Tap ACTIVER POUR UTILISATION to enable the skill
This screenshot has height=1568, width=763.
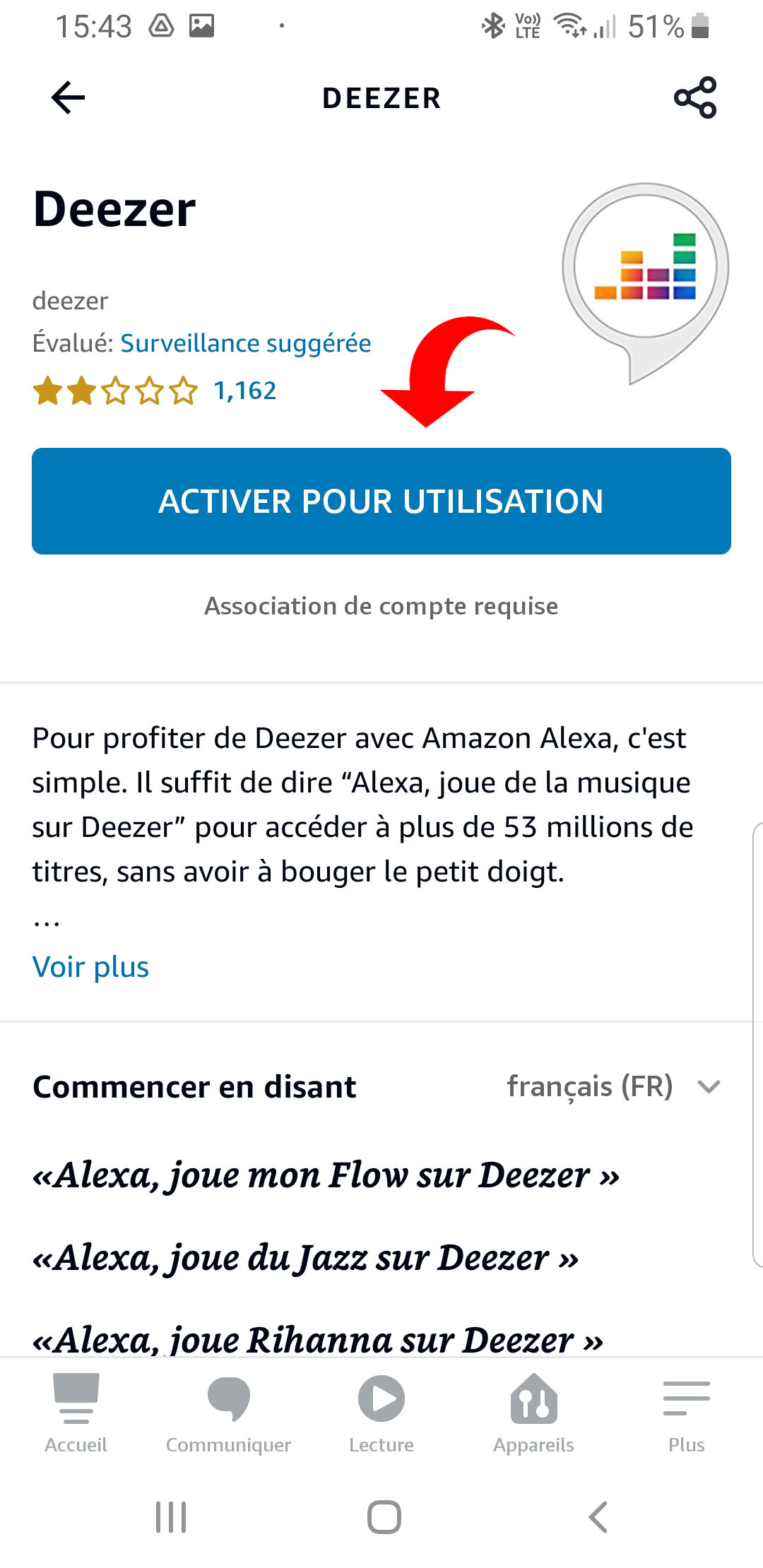tap(381, 501)
